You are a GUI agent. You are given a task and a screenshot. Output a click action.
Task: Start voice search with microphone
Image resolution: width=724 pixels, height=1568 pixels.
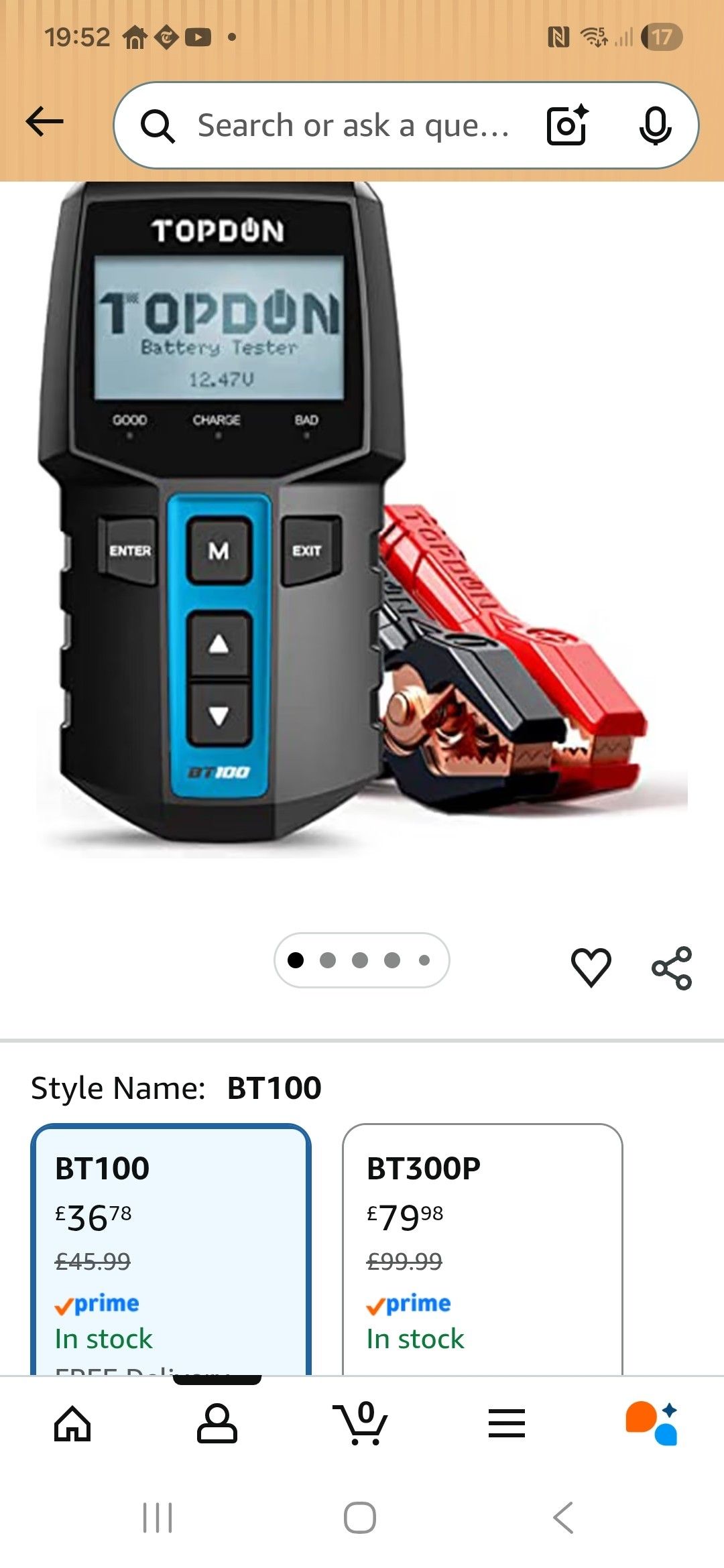654,125
